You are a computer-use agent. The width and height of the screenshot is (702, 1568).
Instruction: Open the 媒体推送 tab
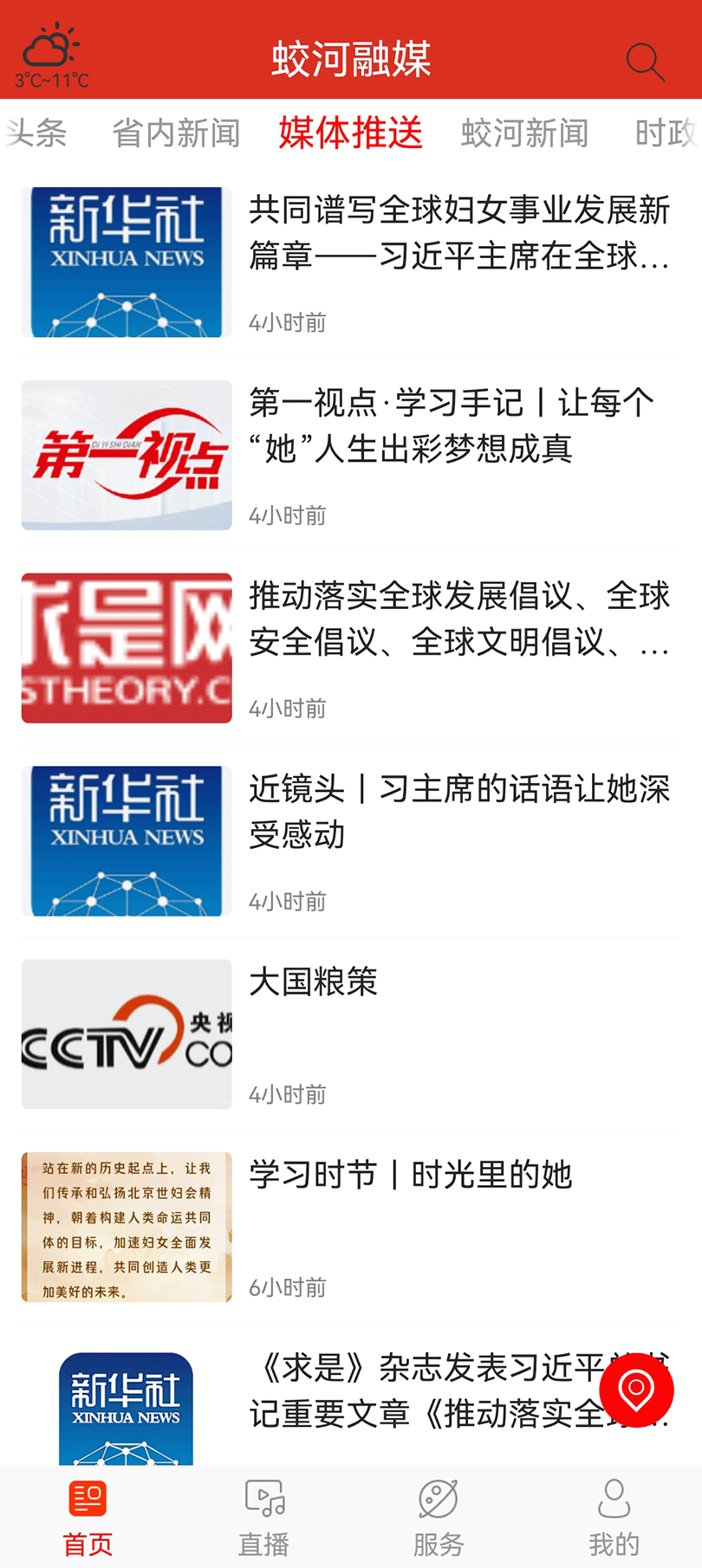349,132
